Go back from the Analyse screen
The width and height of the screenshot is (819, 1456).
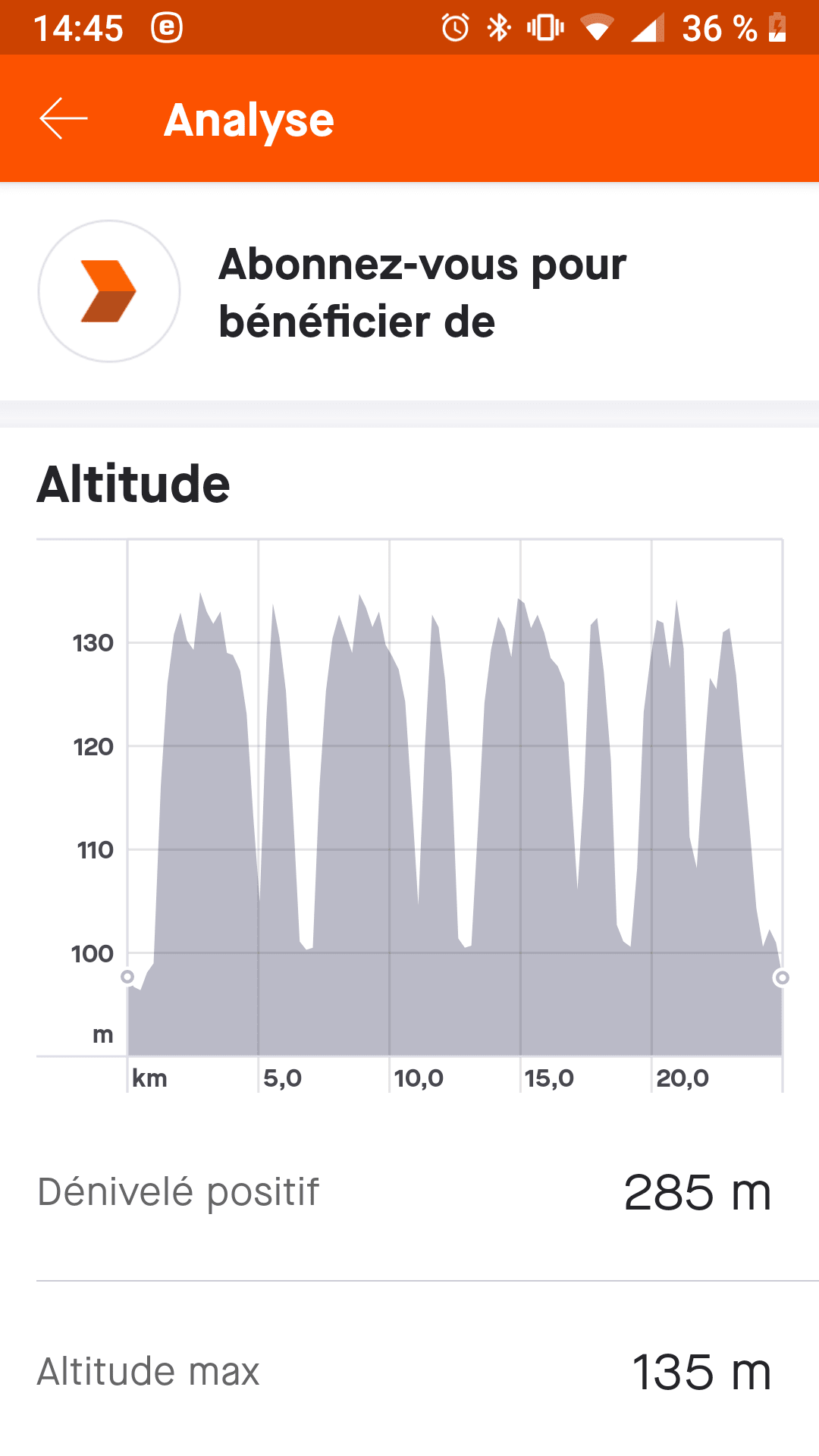64,119
